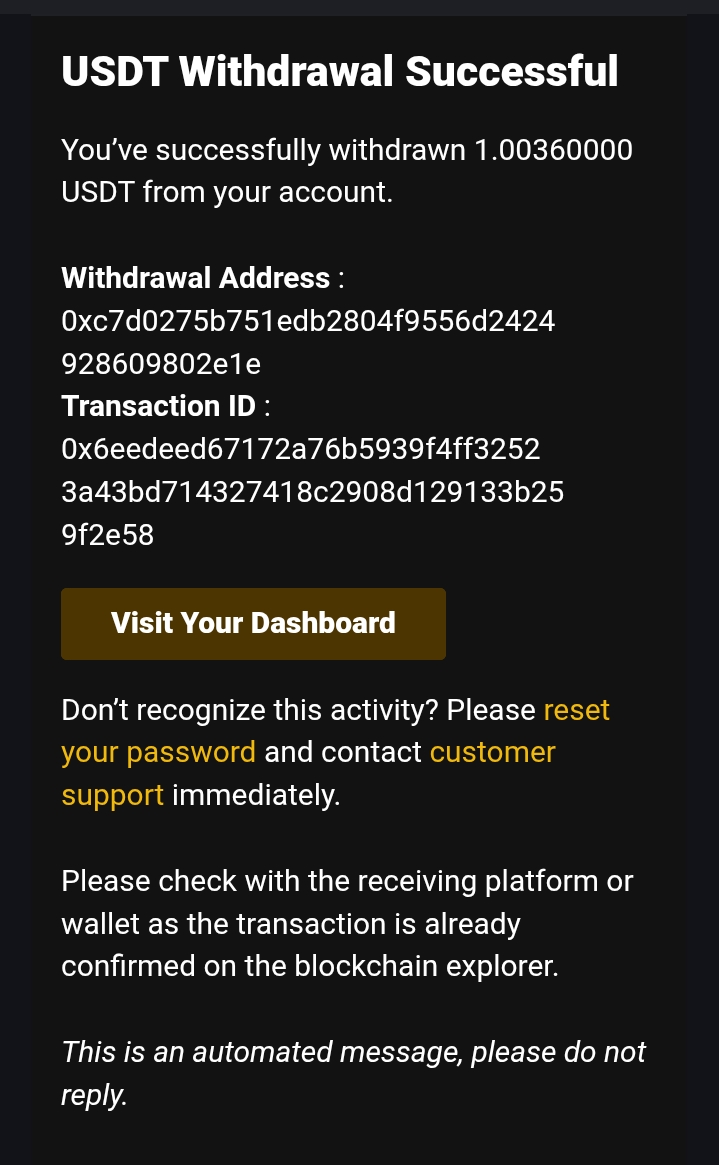
Task: Open the customer support link
Action: point(492,752)
